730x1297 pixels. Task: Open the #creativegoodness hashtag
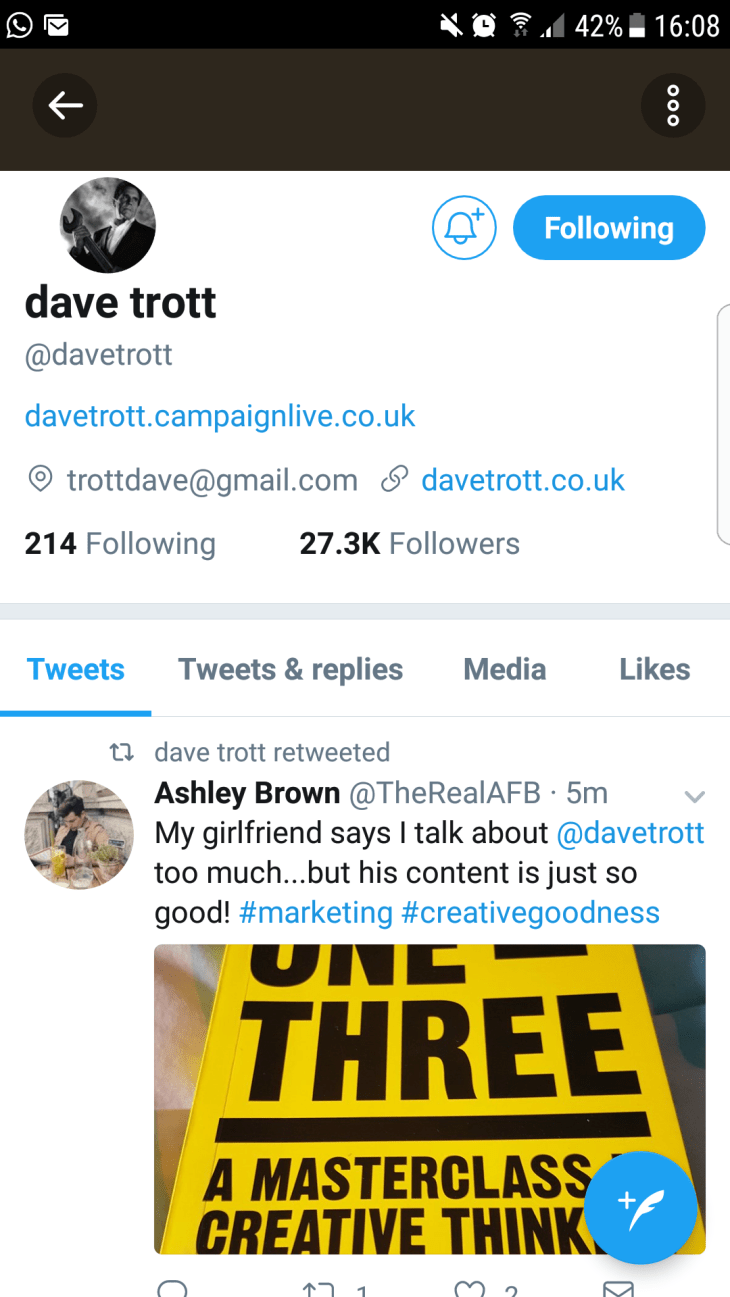tap(530, 912)
